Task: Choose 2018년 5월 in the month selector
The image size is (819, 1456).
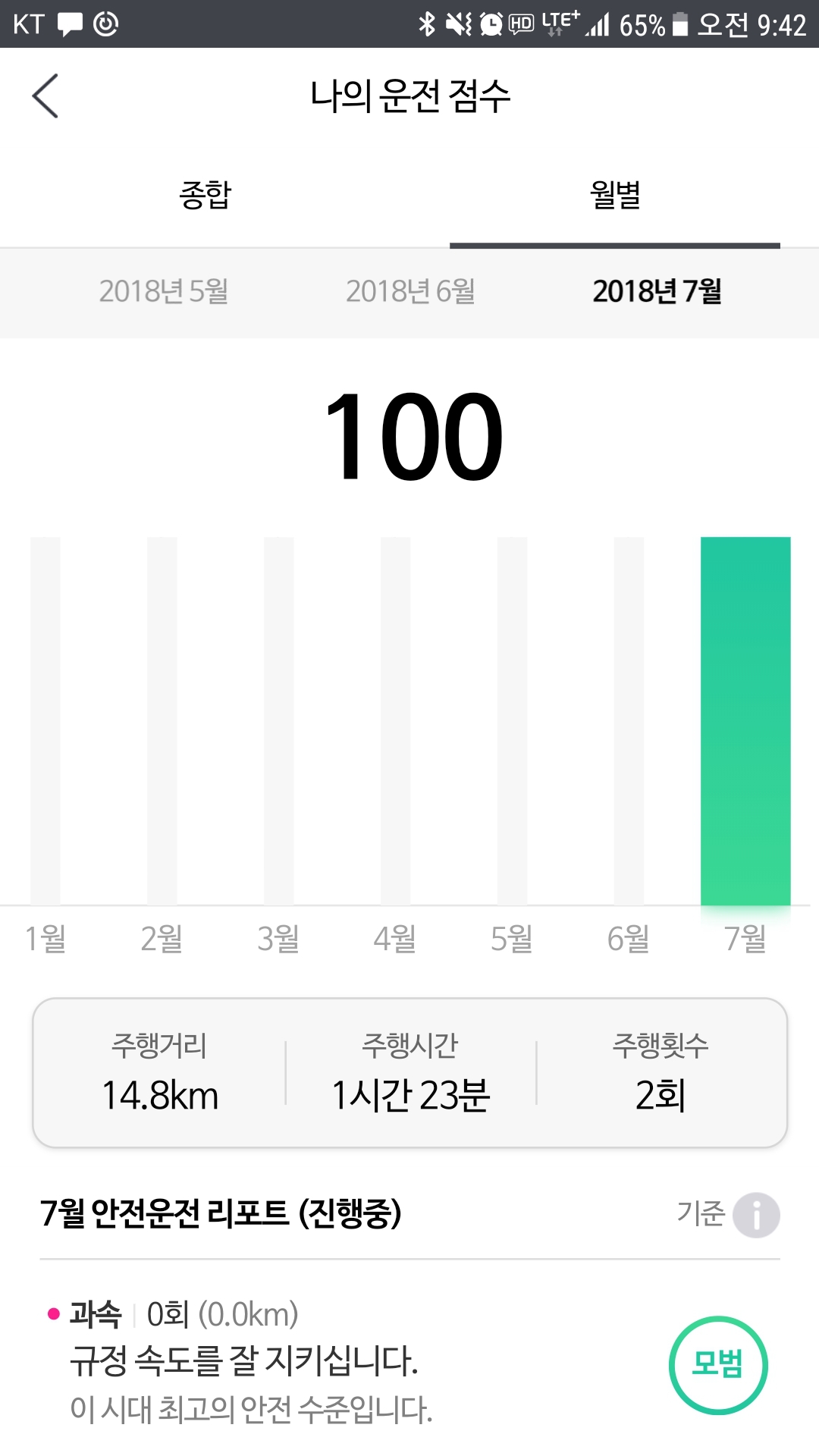Action: click(164, 291)
